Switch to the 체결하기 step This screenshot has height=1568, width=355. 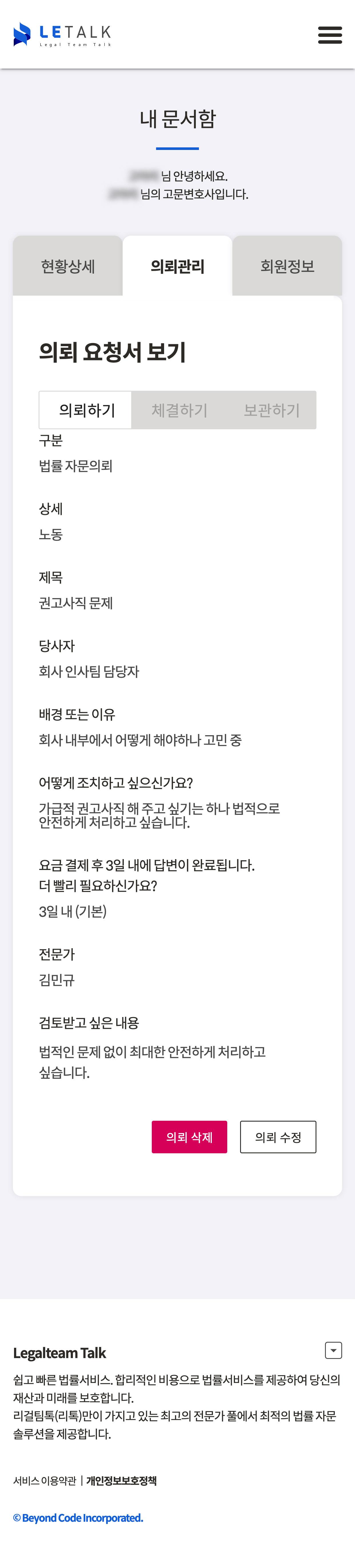(x=179, y=410)
